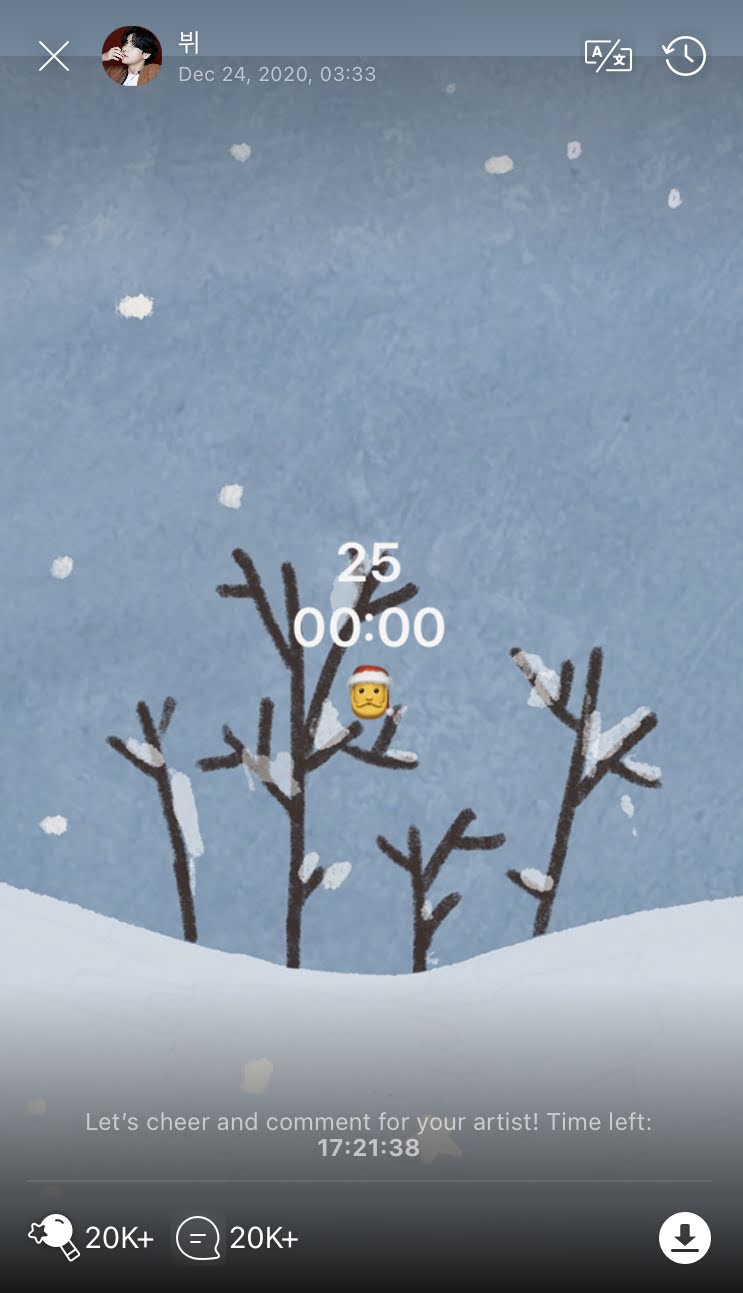The image size is (743, 1293).
Task: Open the comments bubble
Action: (197, 1239)
